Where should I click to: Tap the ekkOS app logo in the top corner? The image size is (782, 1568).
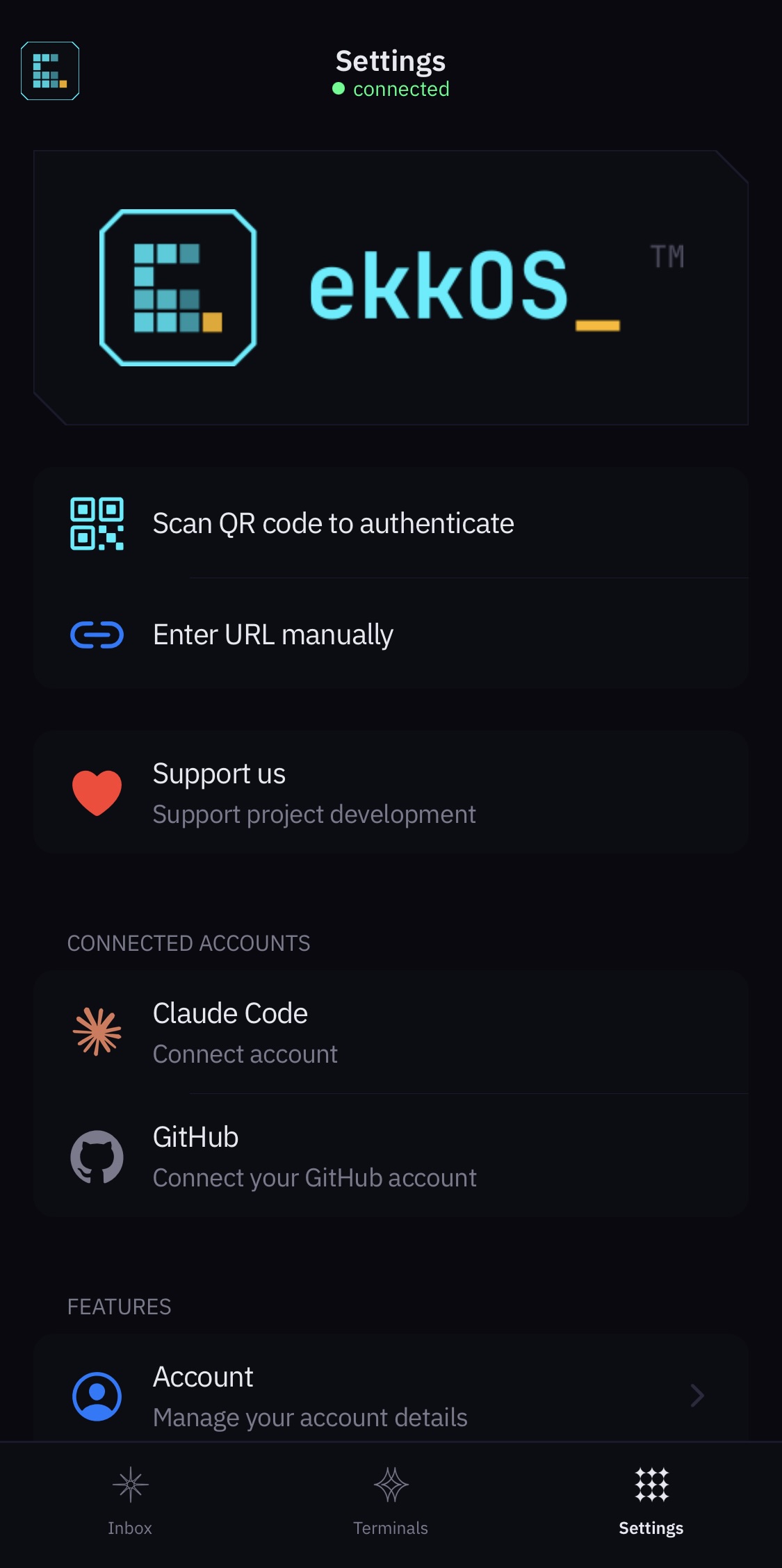(x=49, y=71)
